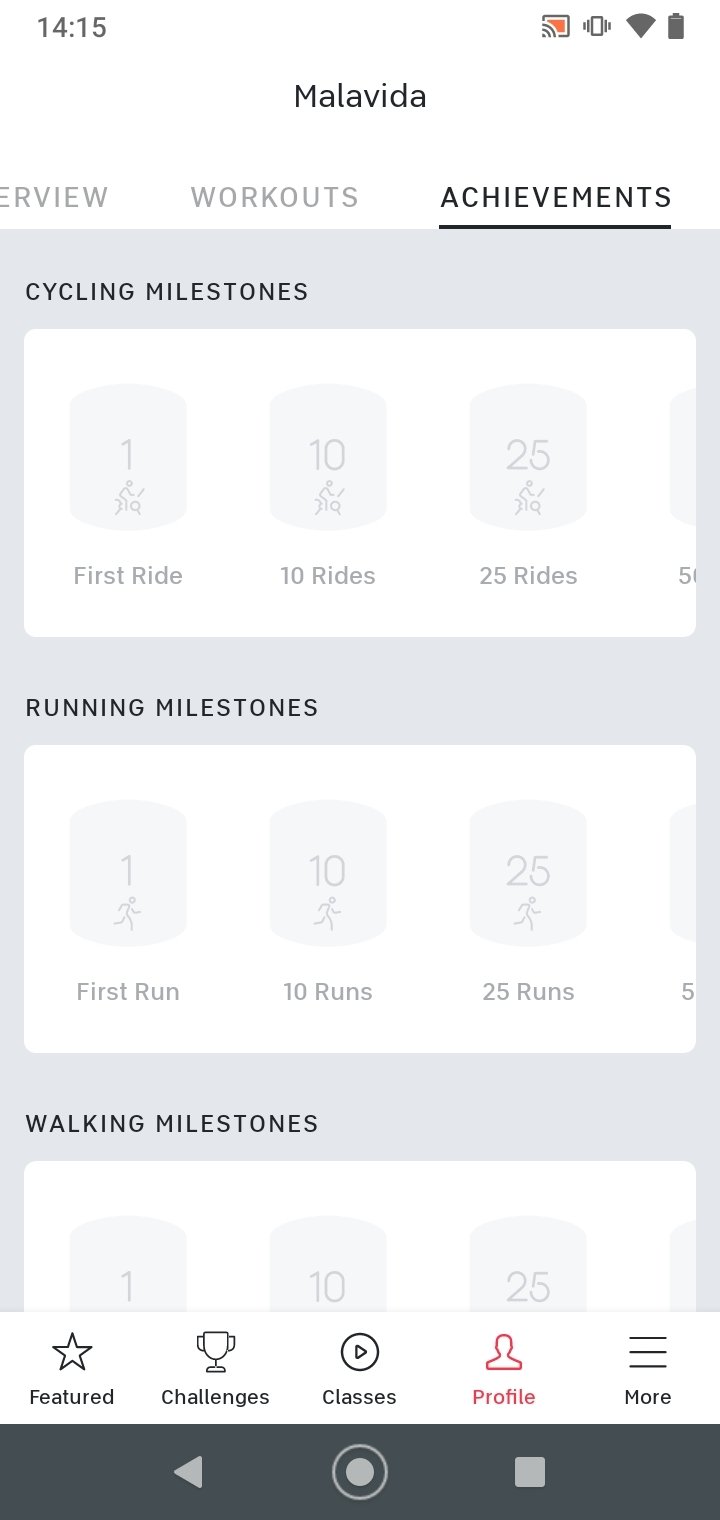Switch to the Classes section
The width and height of the screenshot is (720, 1520).
(359, 1369)
